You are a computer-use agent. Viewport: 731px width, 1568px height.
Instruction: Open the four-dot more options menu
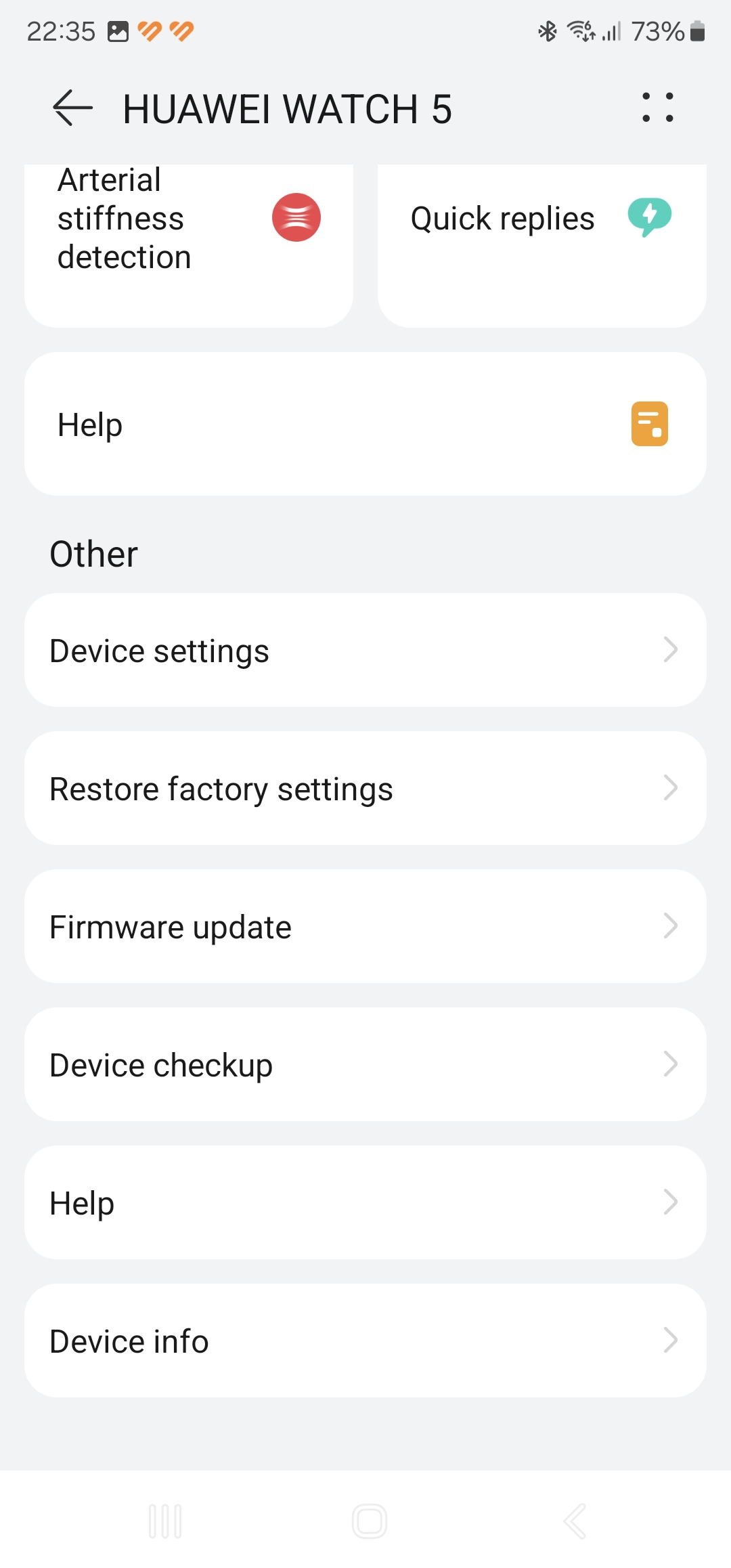tap(658, 108)
